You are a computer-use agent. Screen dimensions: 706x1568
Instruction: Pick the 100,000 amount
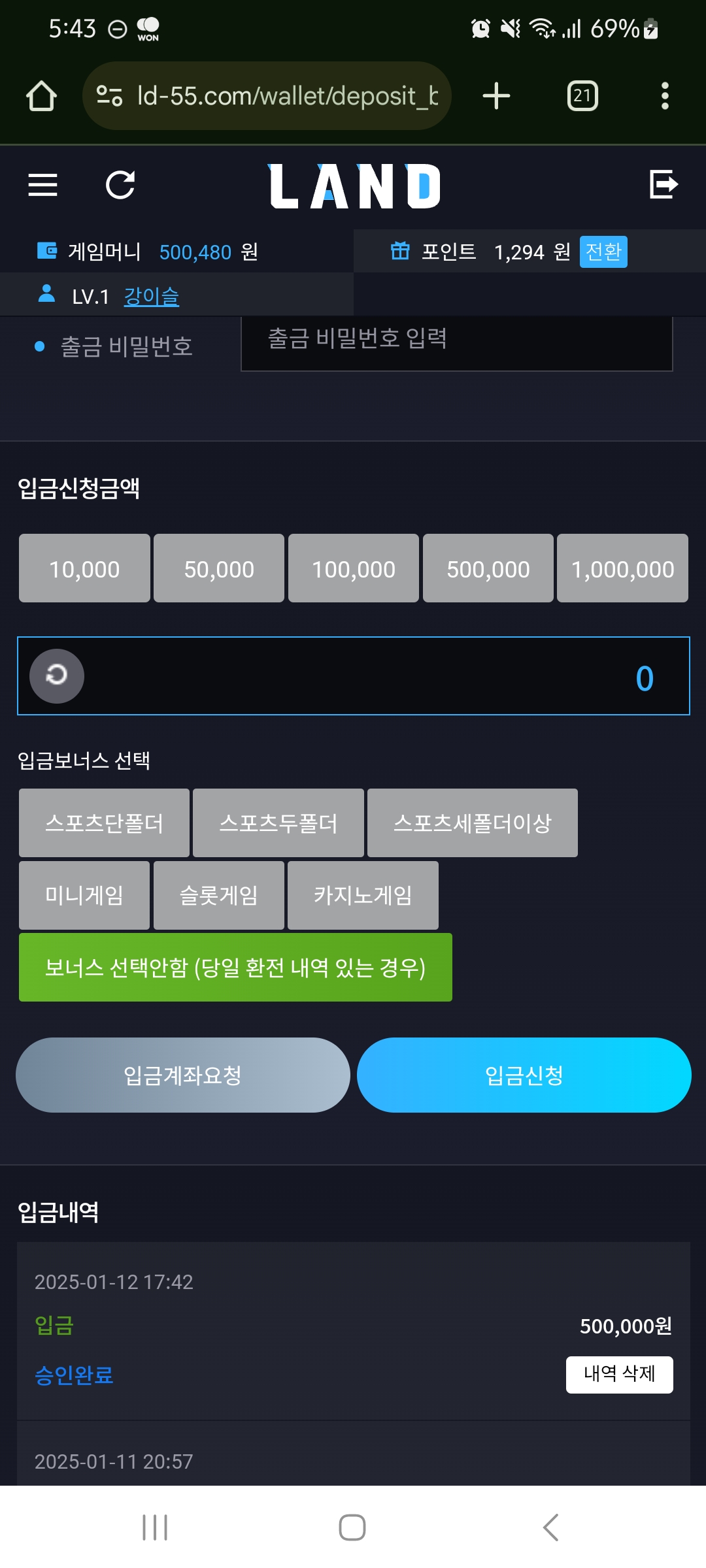pos(354,568)
